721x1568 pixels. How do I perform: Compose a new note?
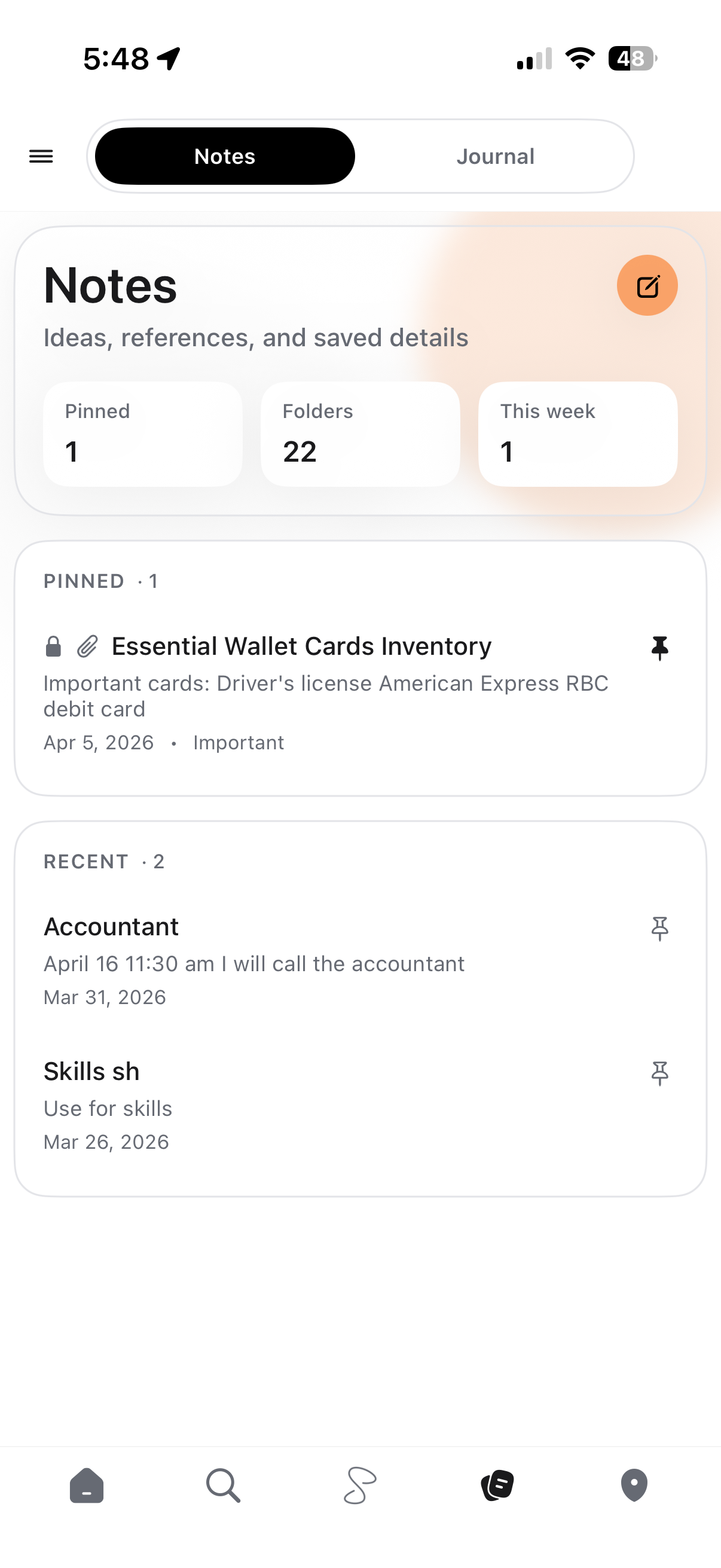pyautogui.click(x=647, y=285)
